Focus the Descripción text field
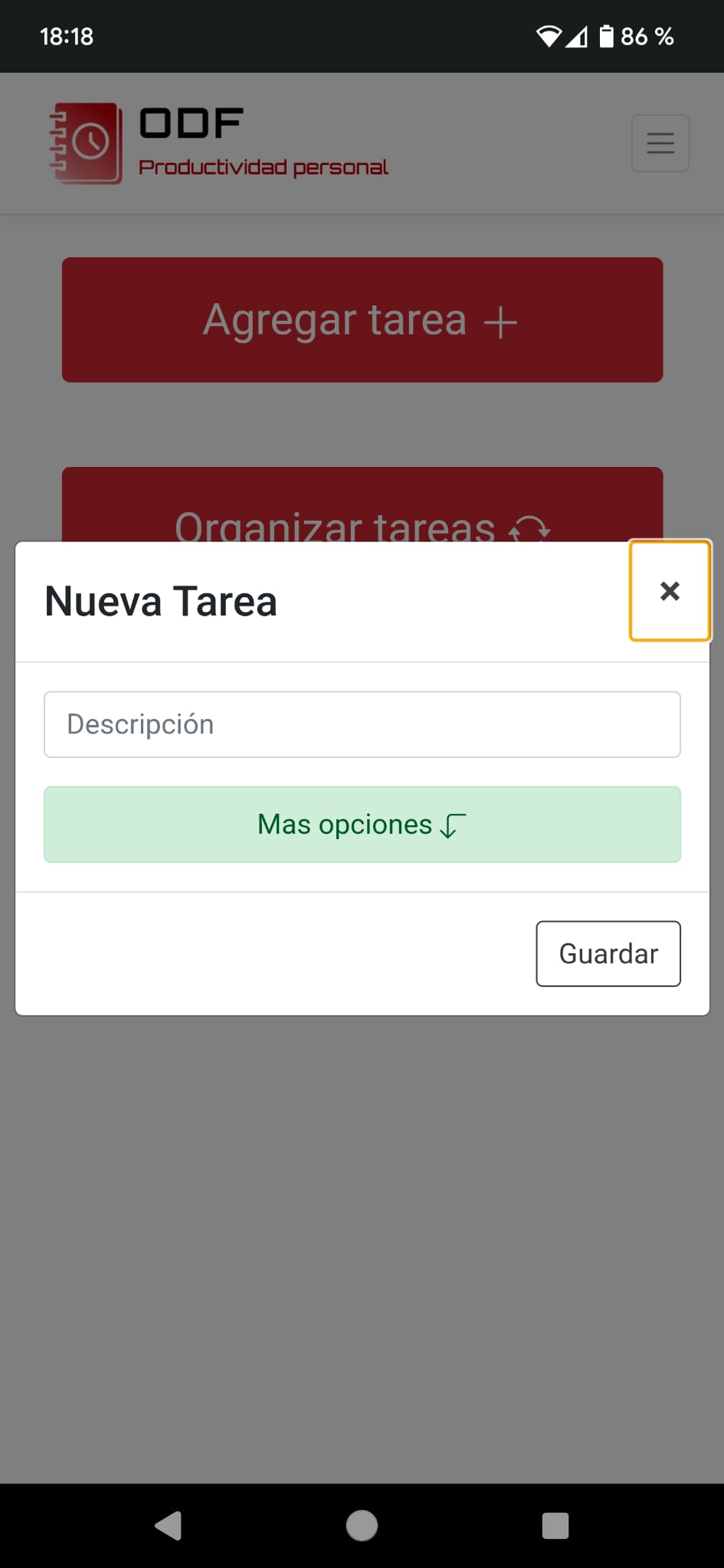This screenshot has width=724, height=1568. click(x=362, y=724)
